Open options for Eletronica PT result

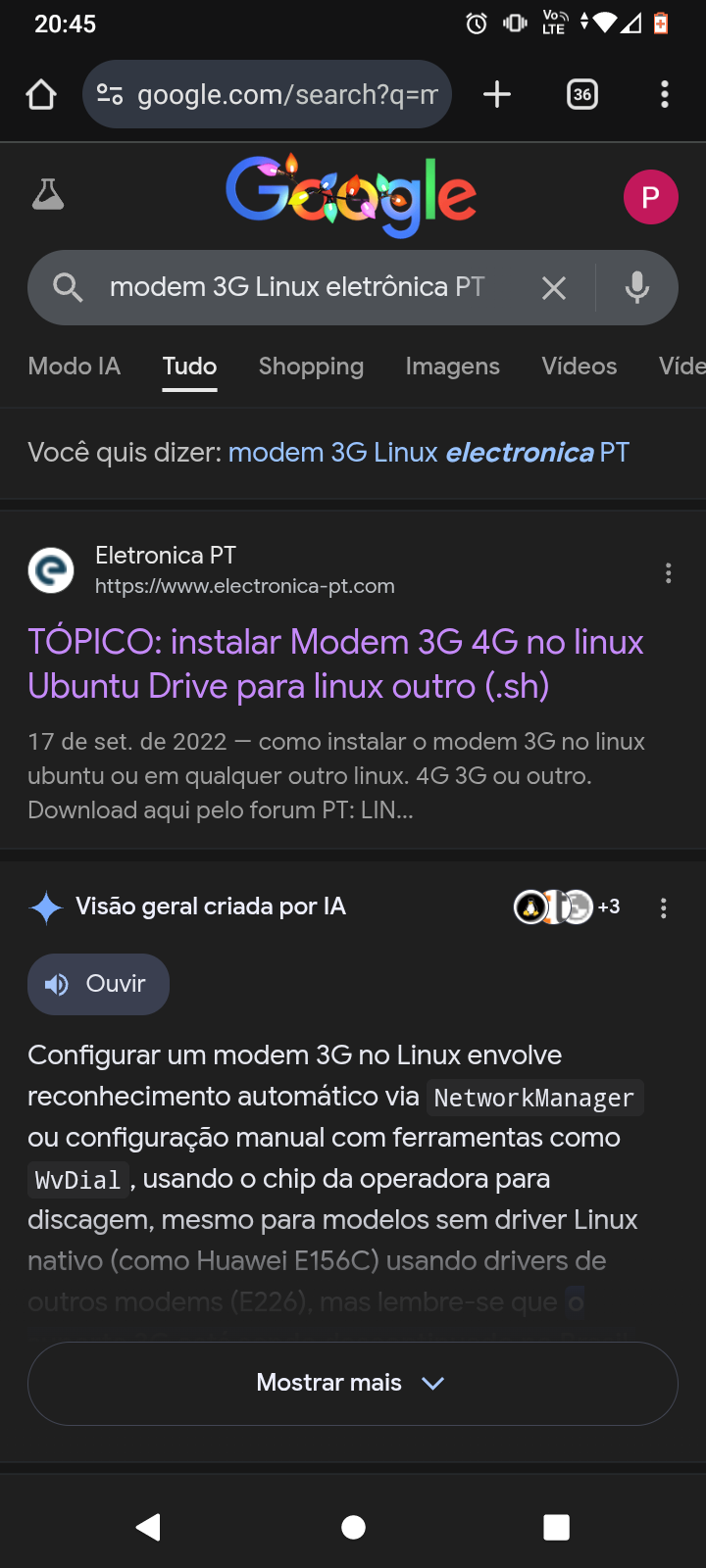(669, 573)
